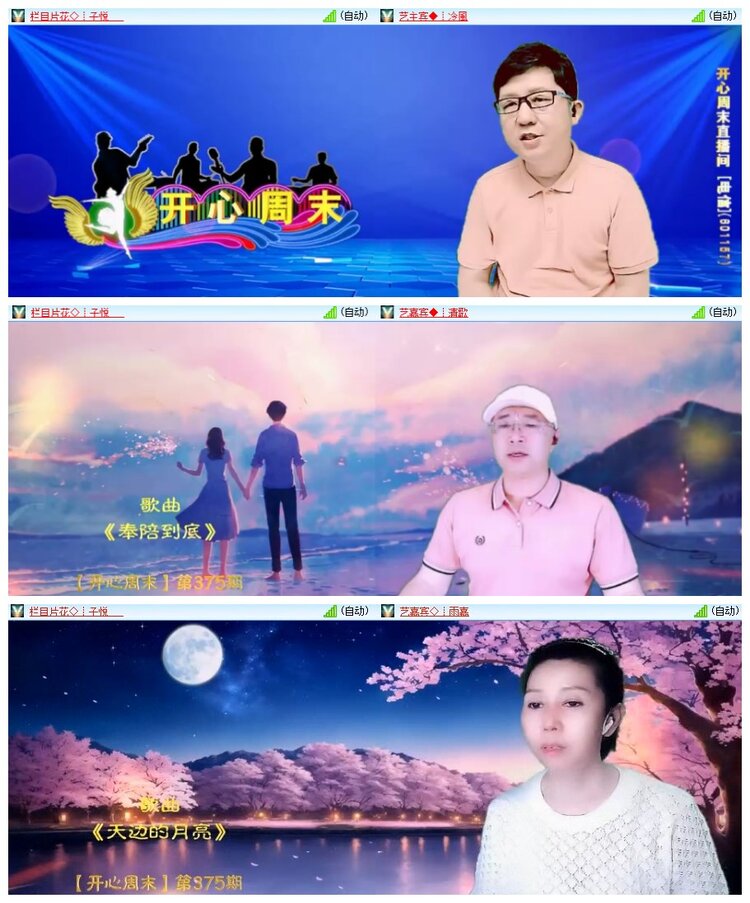Click the signal bars icon beside 清歌's quality setting
This screenshot has width=750, height=903.
(697, 312)
